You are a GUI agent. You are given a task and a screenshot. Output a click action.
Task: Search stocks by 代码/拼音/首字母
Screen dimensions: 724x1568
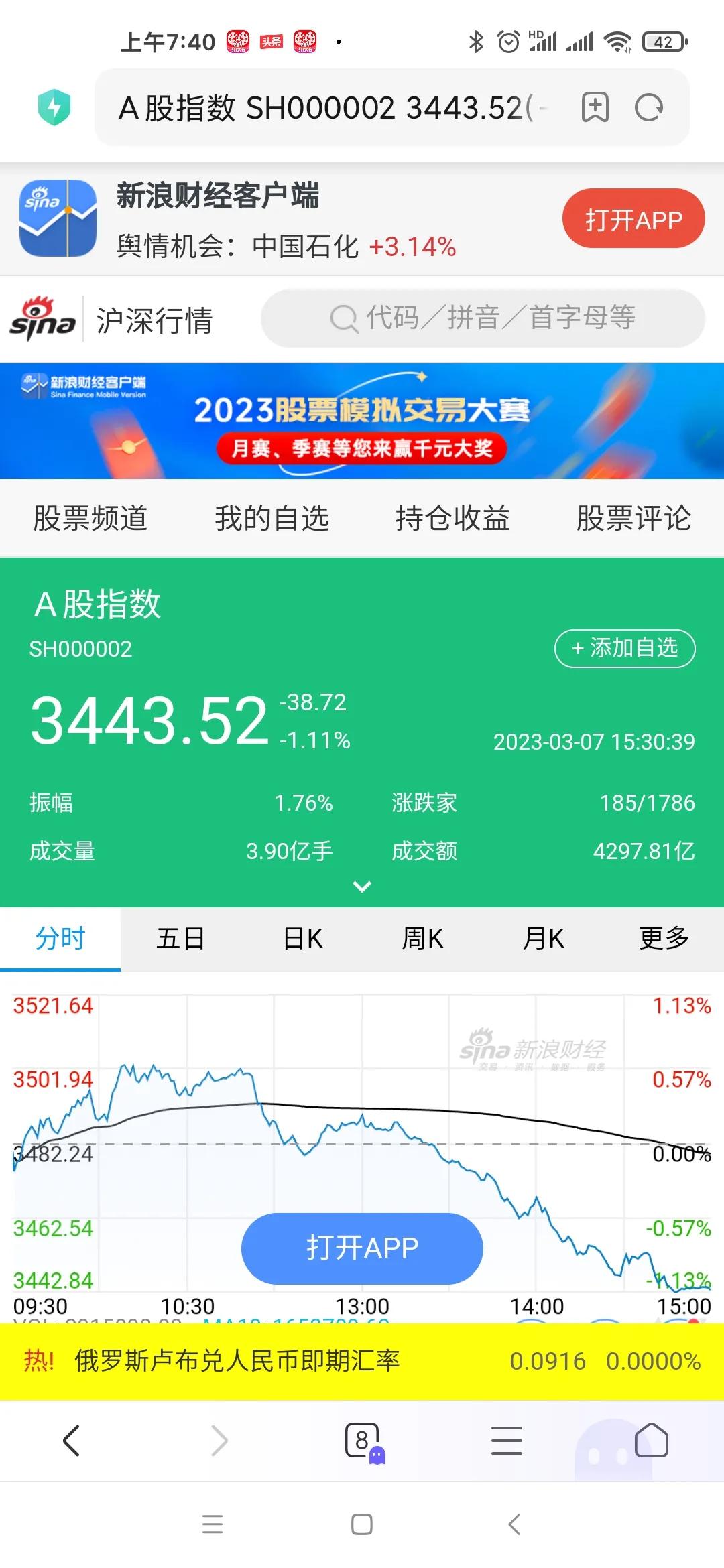[483, 318]
